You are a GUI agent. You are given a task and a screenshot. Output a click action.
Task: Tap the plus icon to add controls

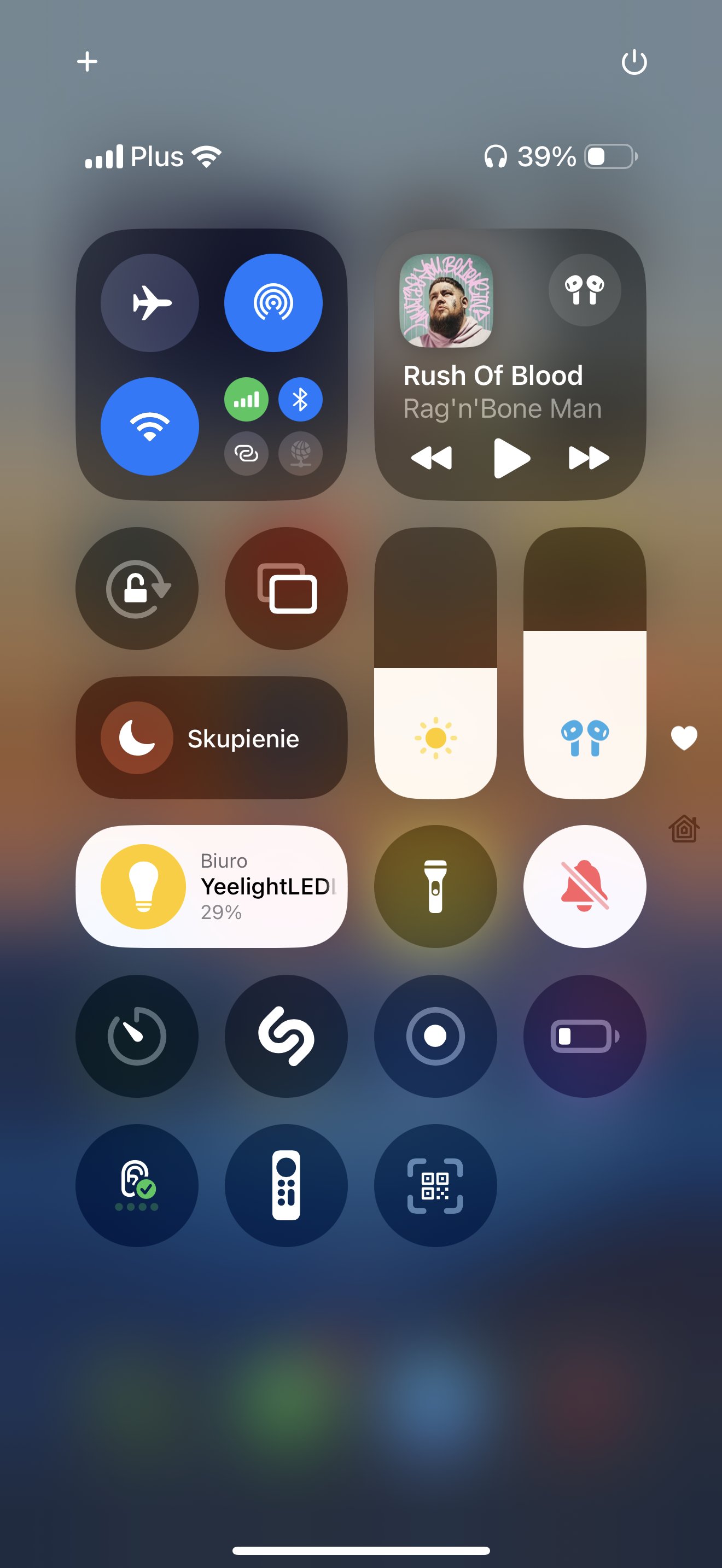point(87,61)
